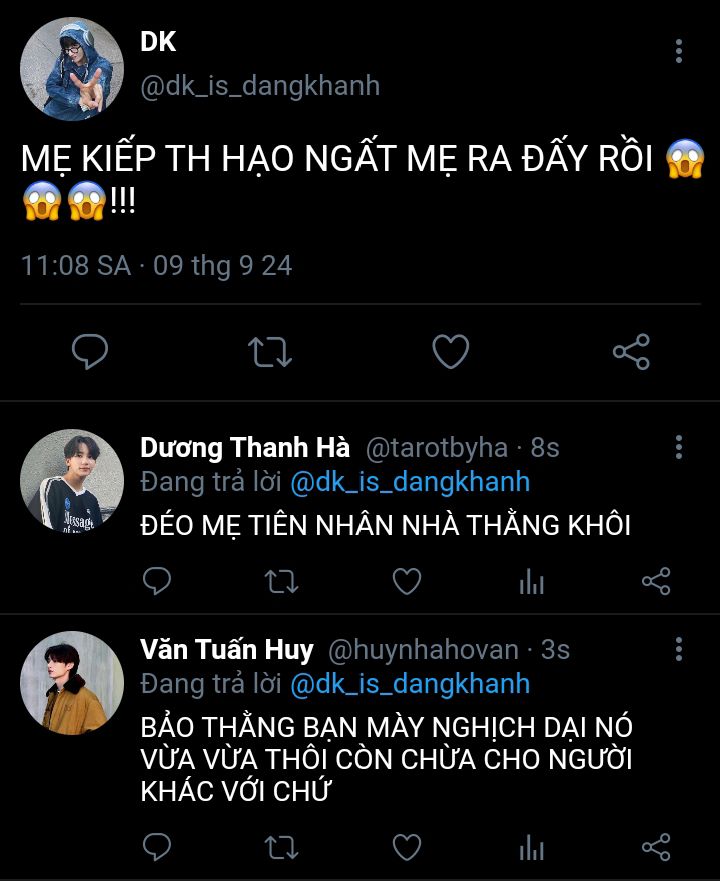The width and height of the screenshot is (720, 881).
Task: Reply to Văn Tuấn Huy's comment
Action: 157,848
